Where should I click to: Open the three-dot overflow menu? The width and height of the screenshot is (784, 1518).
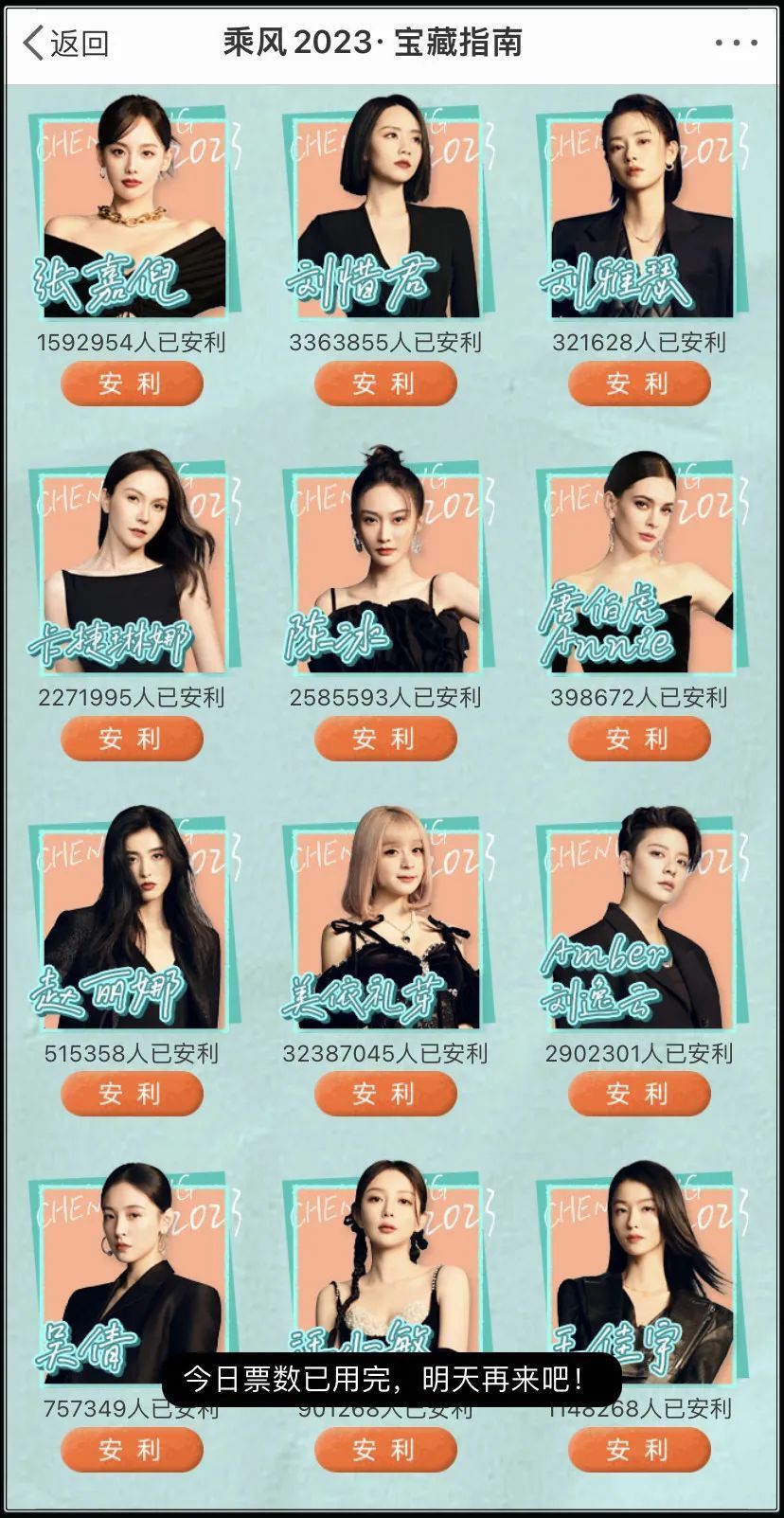coord(736,43)
